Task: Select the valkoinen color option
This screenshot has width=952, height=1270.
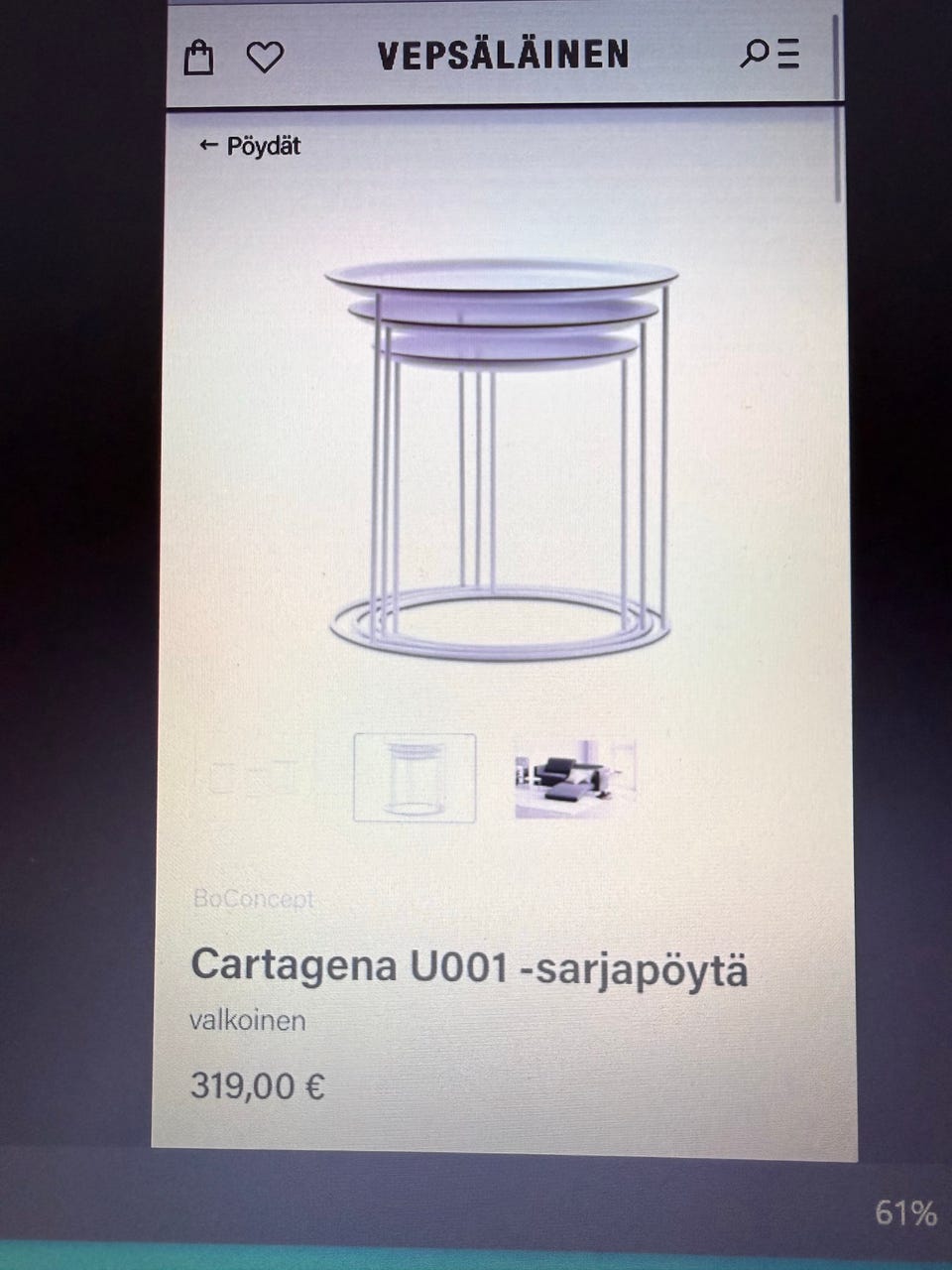Action: coord(247,1020)
